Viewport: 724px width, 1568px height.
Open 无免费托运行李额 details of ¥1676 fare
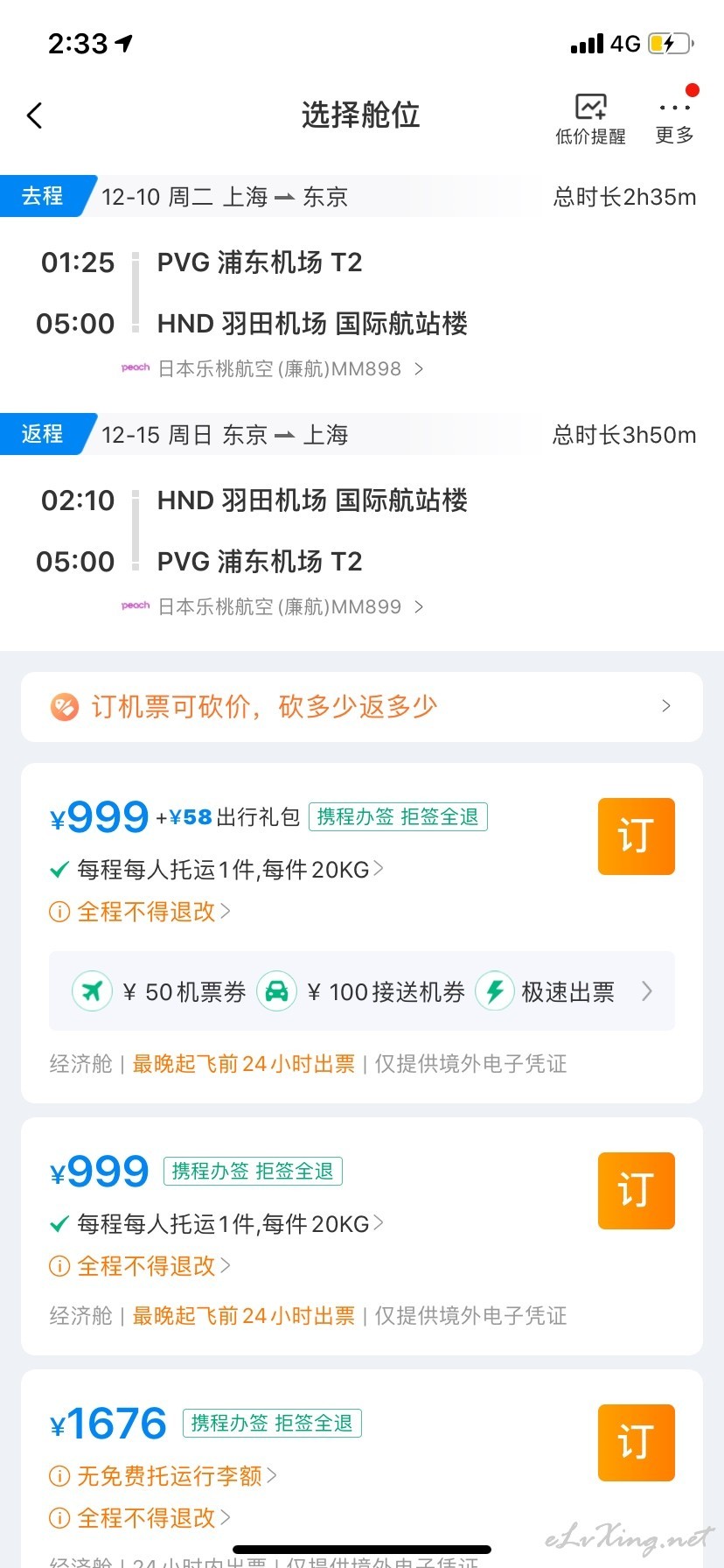164,1476
